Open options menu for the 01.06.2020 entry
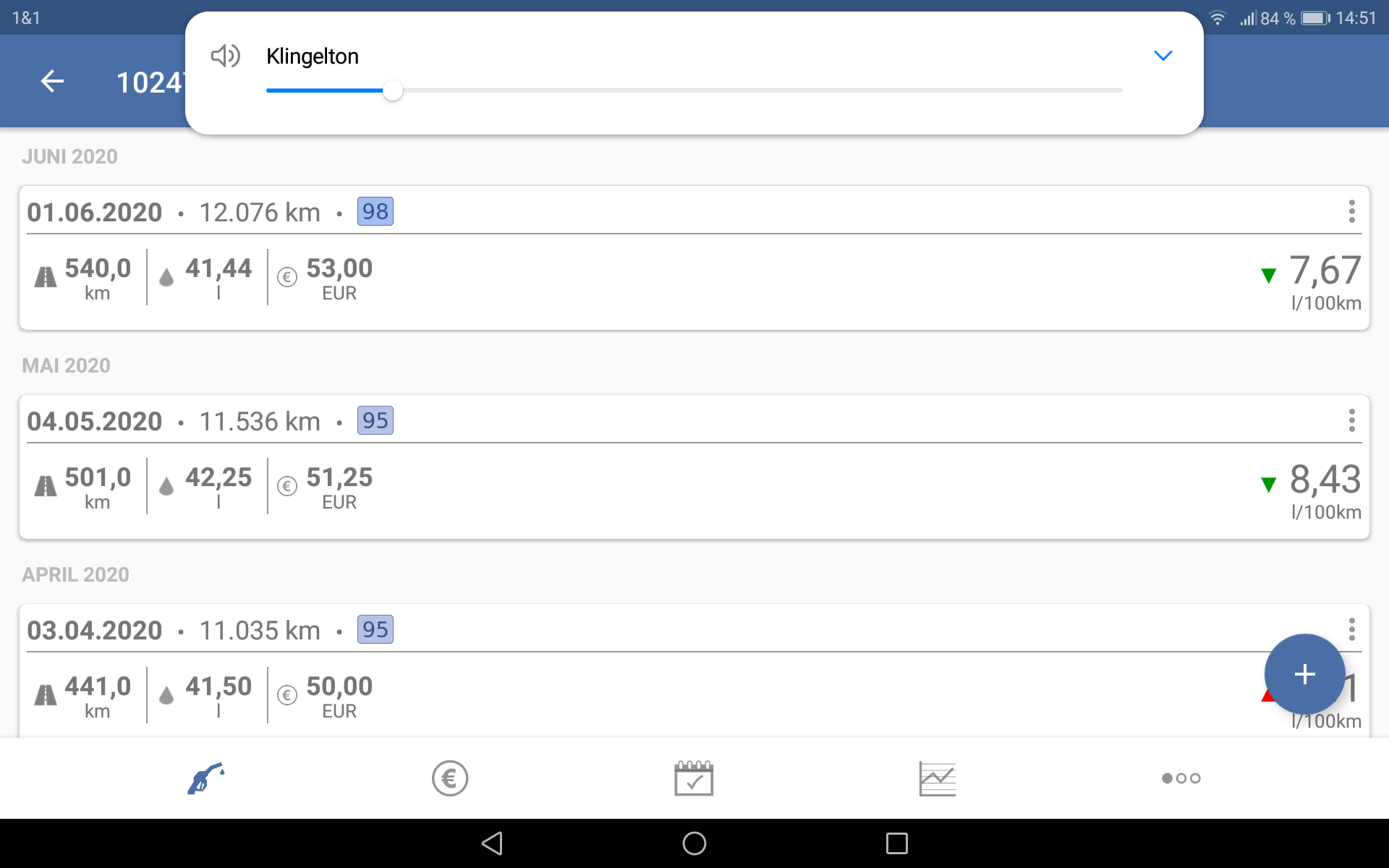The width and height of the screenshot is (1389, 868). tap(1351, 211)
